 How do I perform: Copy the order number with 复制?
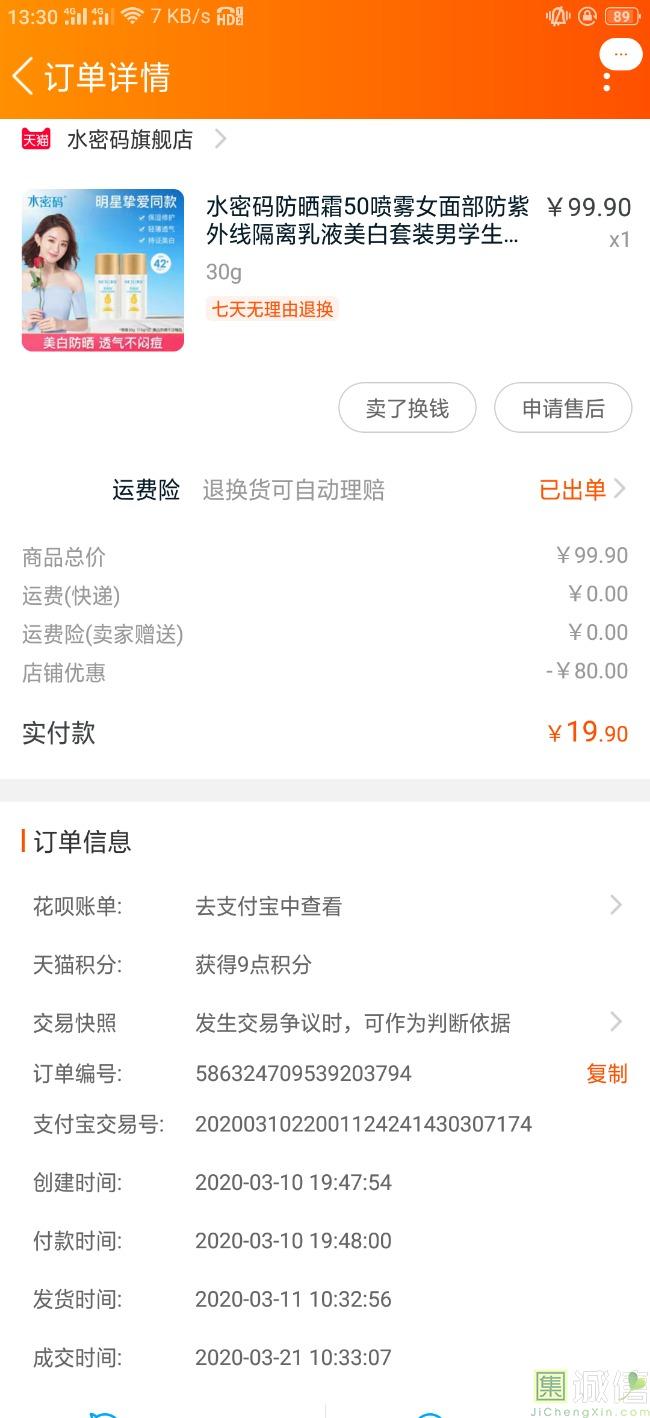coord(606,1073)
